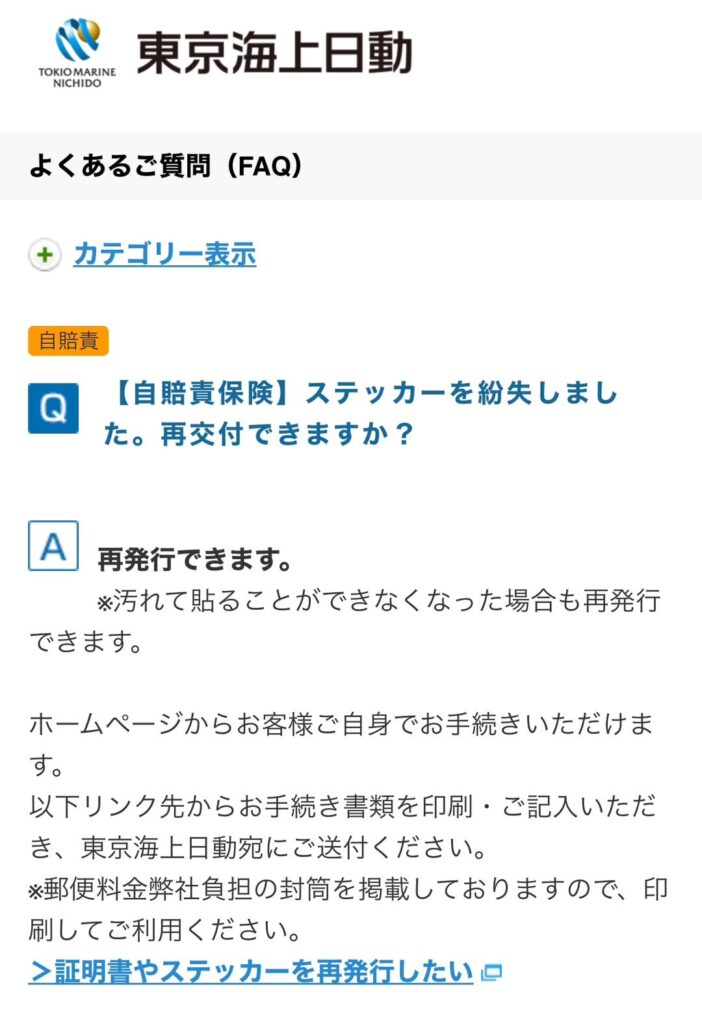This screenshot has width=702, height=1024.
Task: Tap the 東京海上日動 logo to go home
Action: point(232,53)
